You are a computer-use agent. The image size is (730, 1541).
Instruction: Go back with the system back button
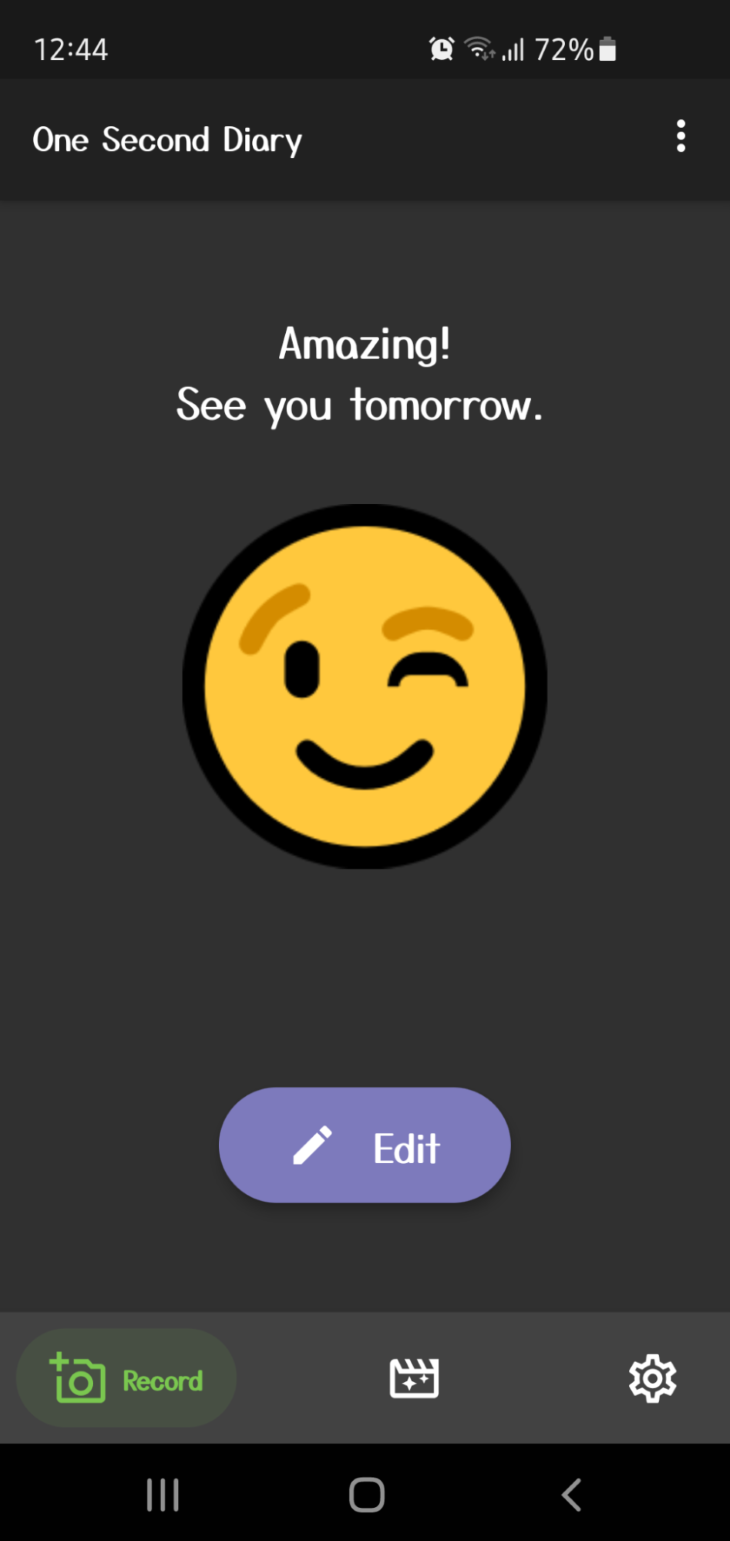[x=571, y=1495]
